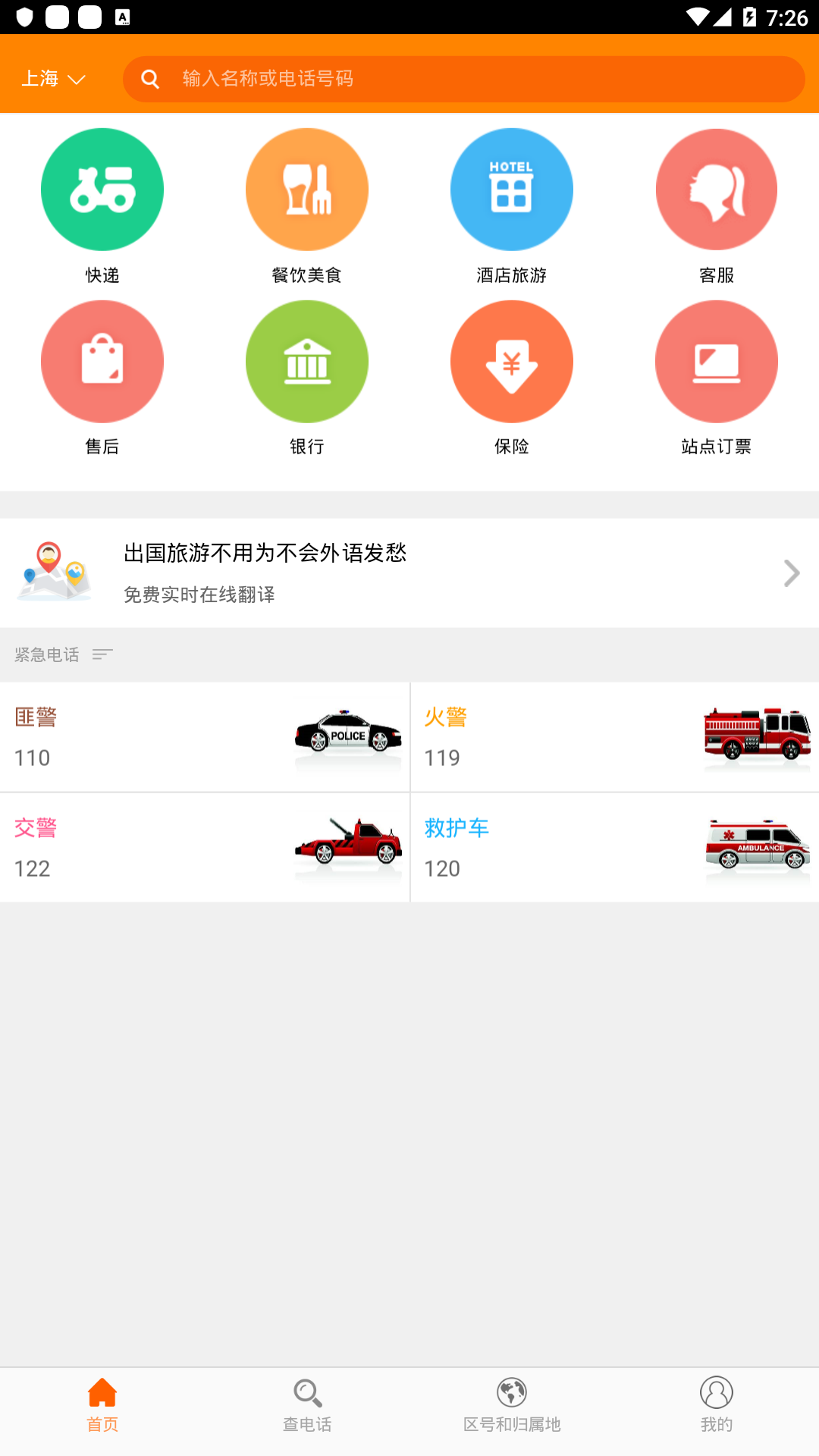This screenshot has width=819, height=1456.
Task: Open the 酒店旅游 hotel travel category
Action: 512,189
